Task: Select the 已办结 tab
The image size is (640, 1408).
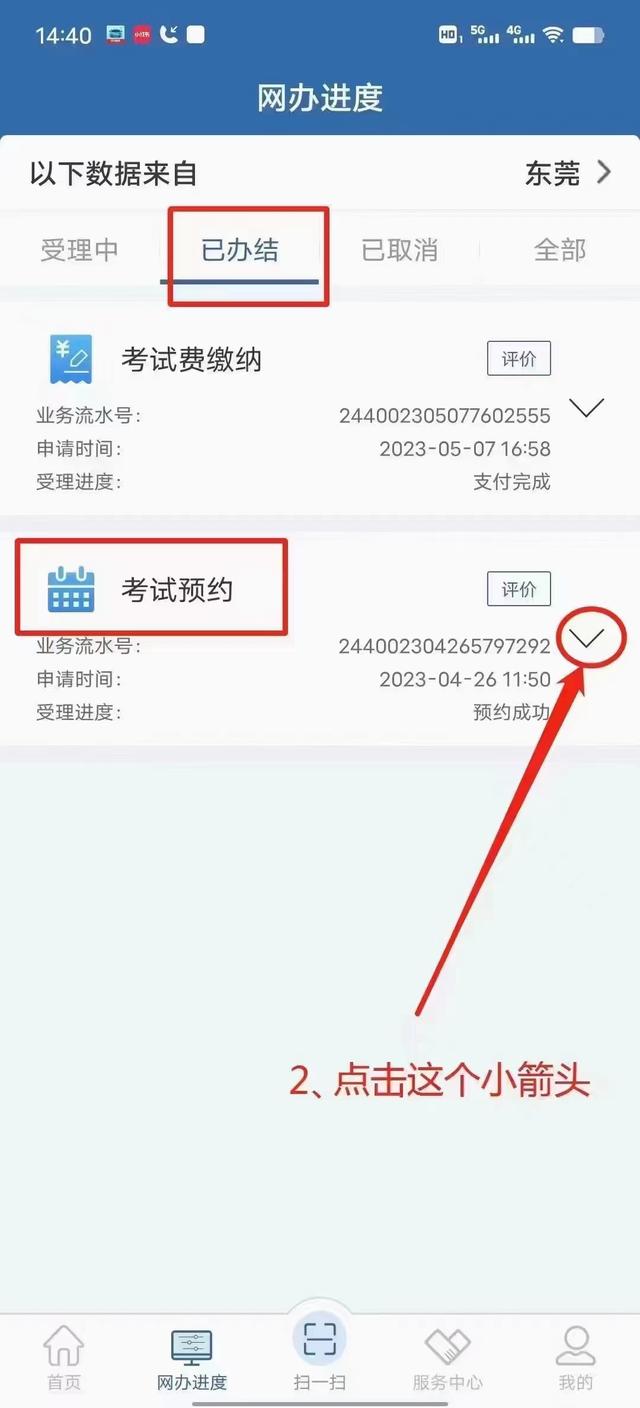Action: 240,249
